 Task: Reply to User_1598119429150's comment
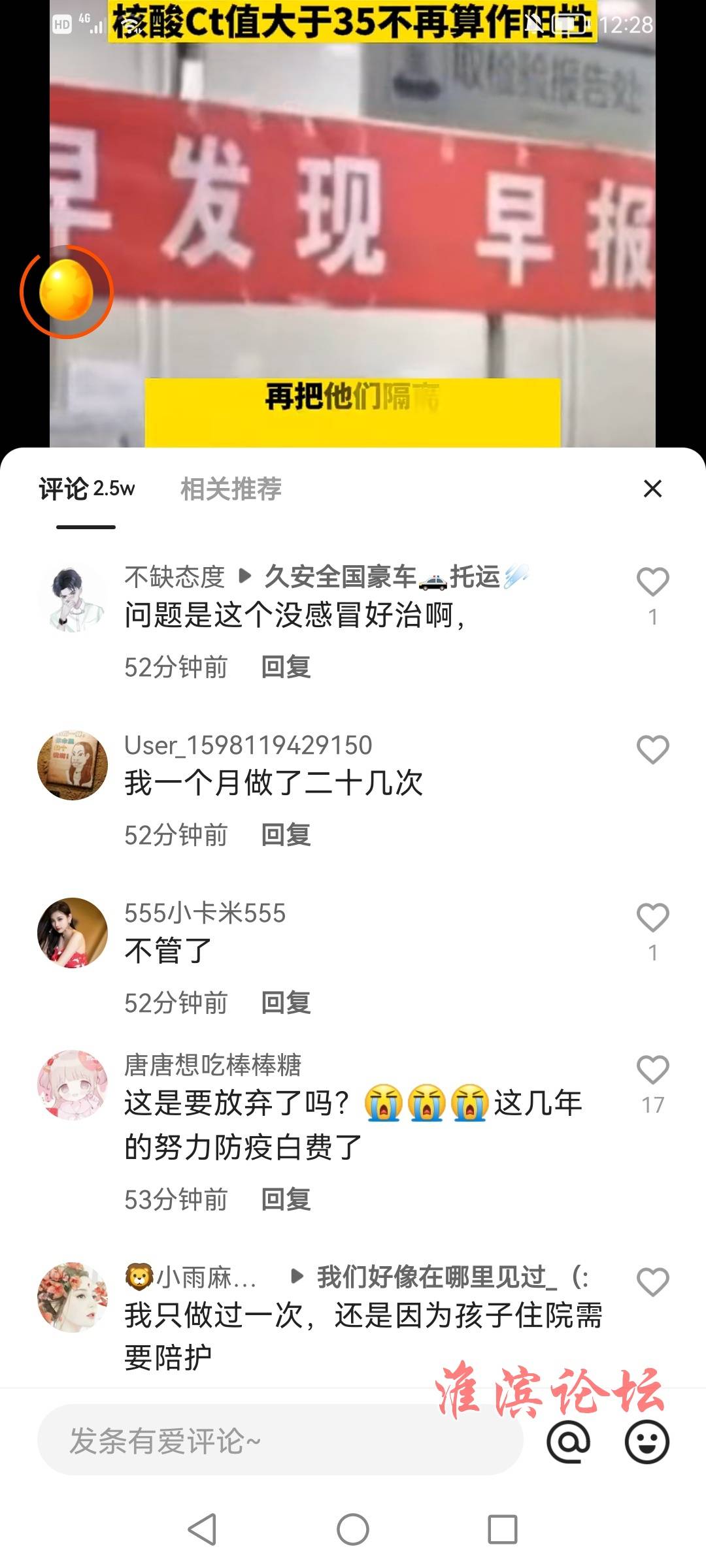pyautogui.click(x=286, y=835)
